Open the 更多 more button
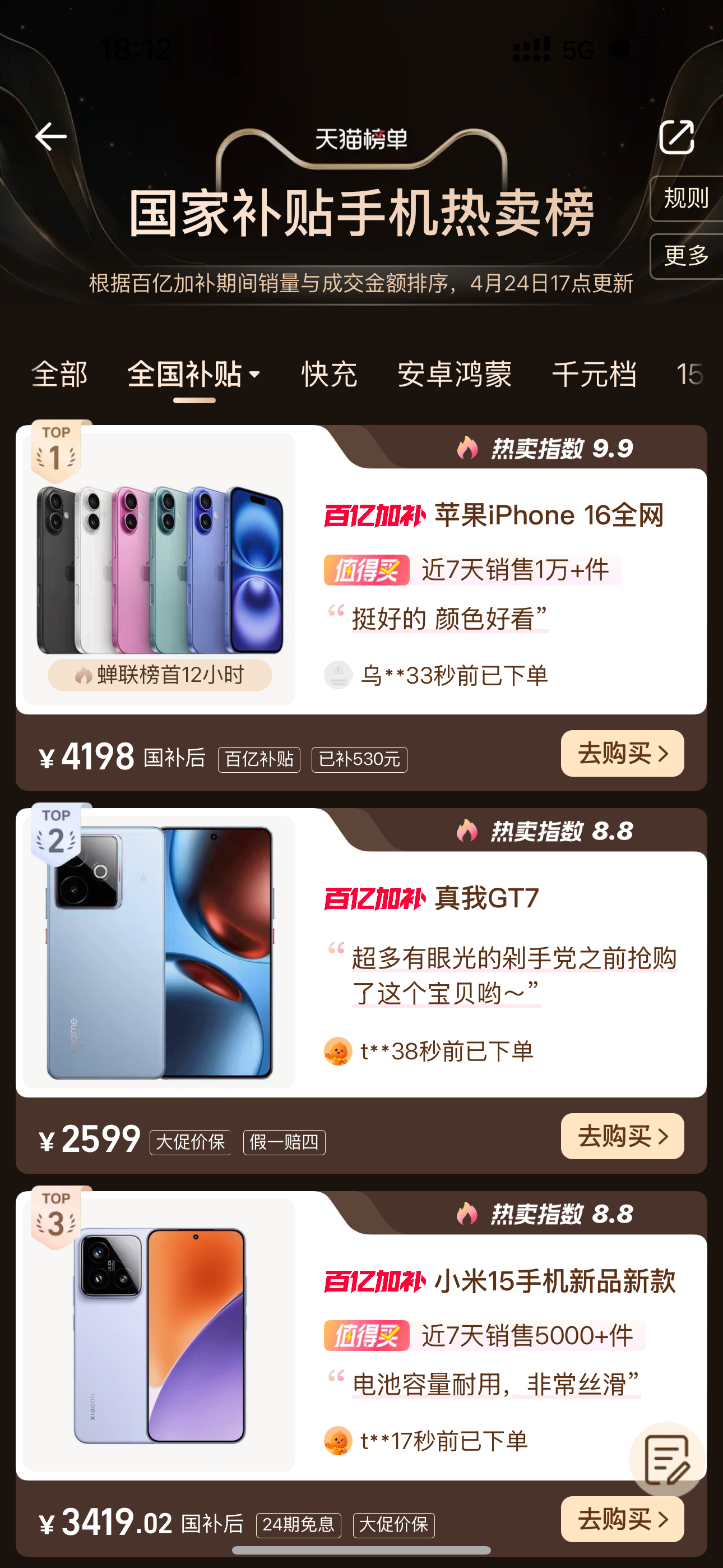The width and height of the screenshot is (723, 1568). [686, 256]
